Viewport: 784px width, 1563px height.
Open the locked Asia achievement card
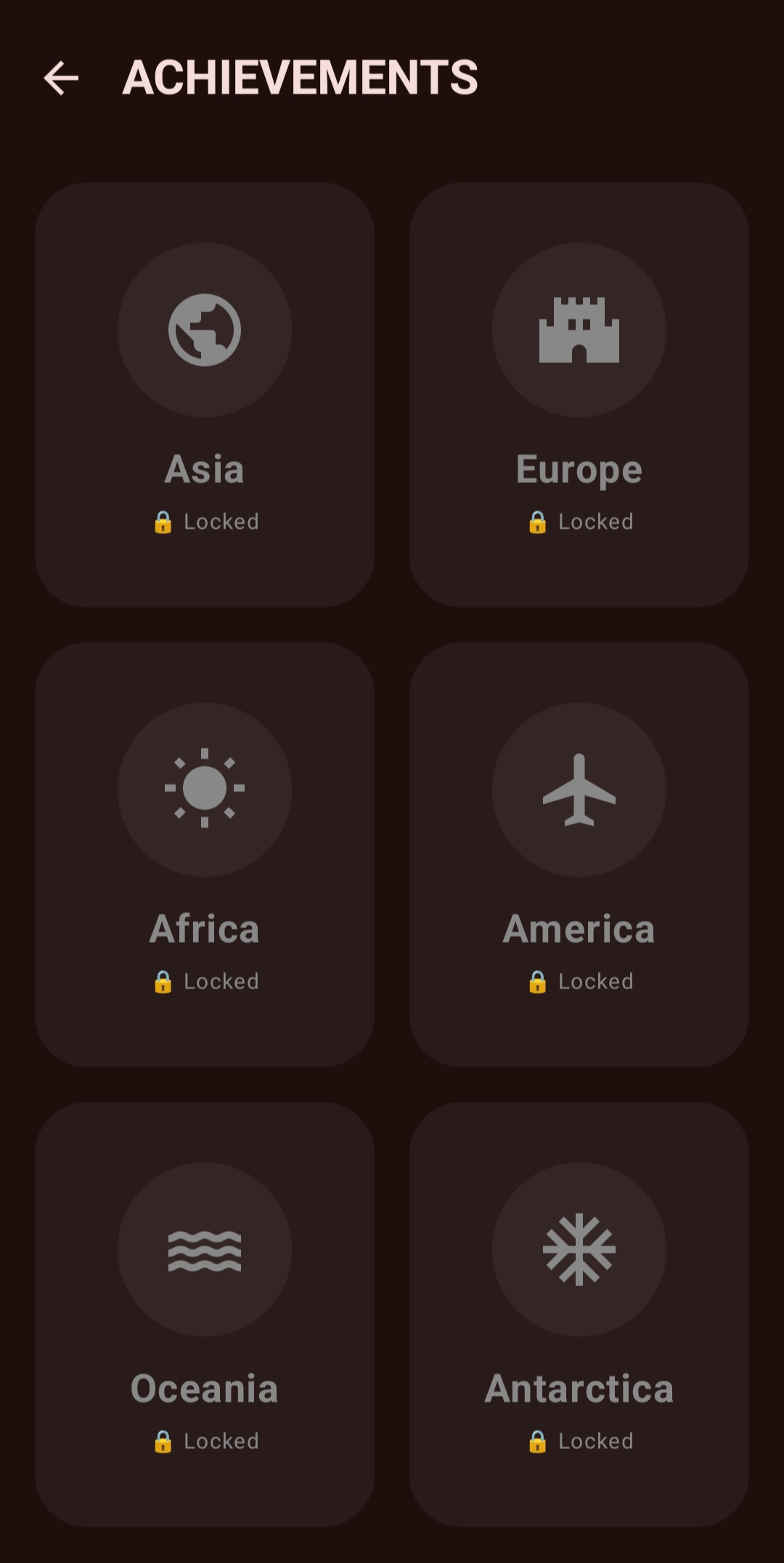pos(205,395)
